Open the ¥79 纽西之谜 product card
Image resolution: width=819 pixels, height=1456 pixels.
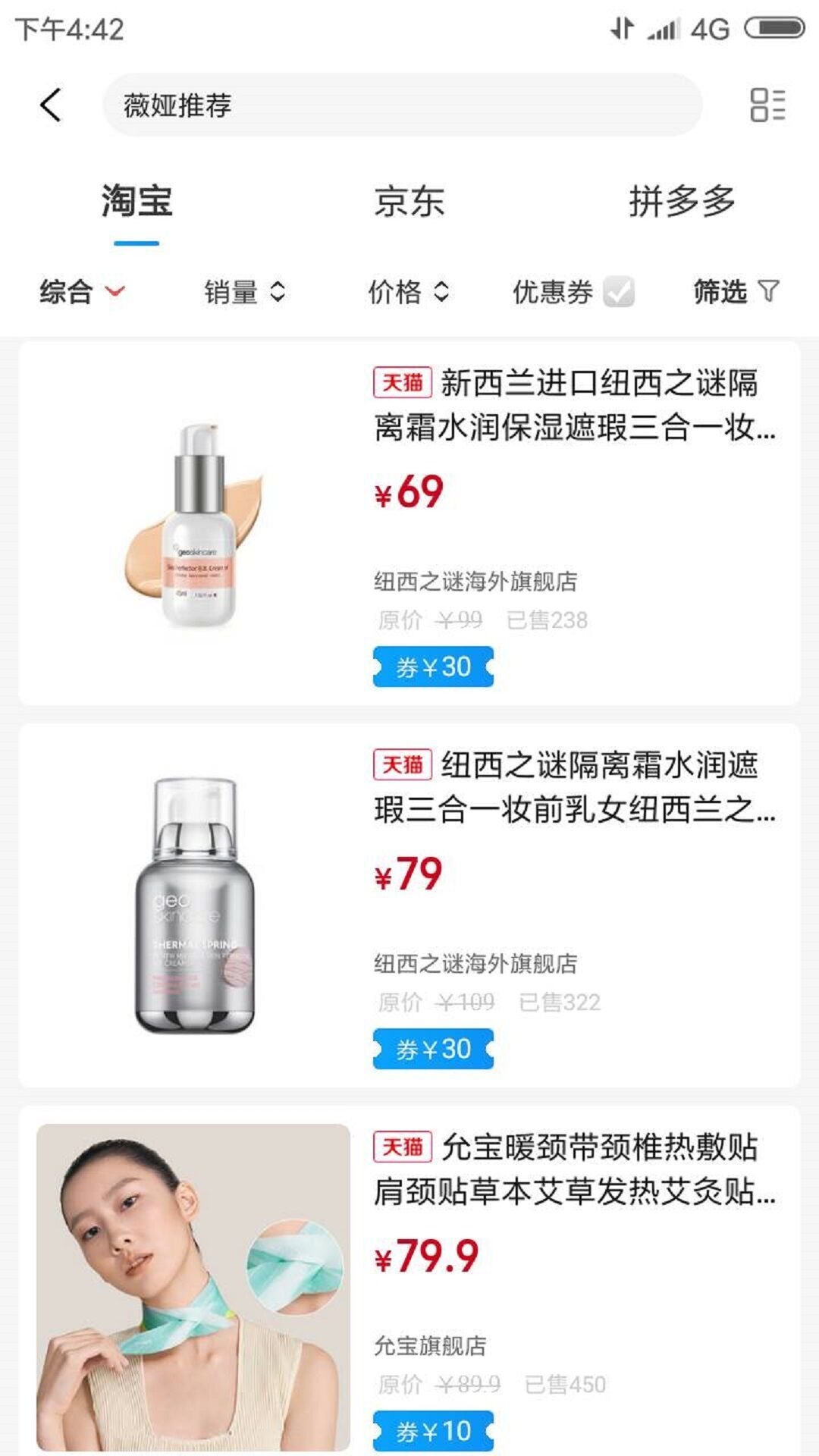point(409,905)
